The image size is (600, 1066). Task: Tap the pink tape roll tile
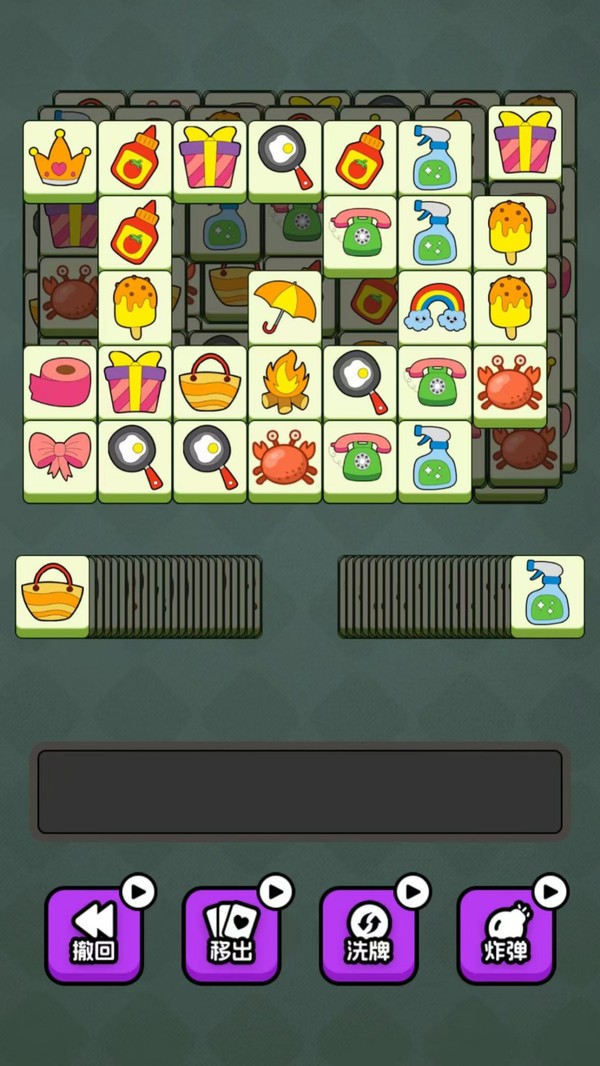click(x=60, y=383)
